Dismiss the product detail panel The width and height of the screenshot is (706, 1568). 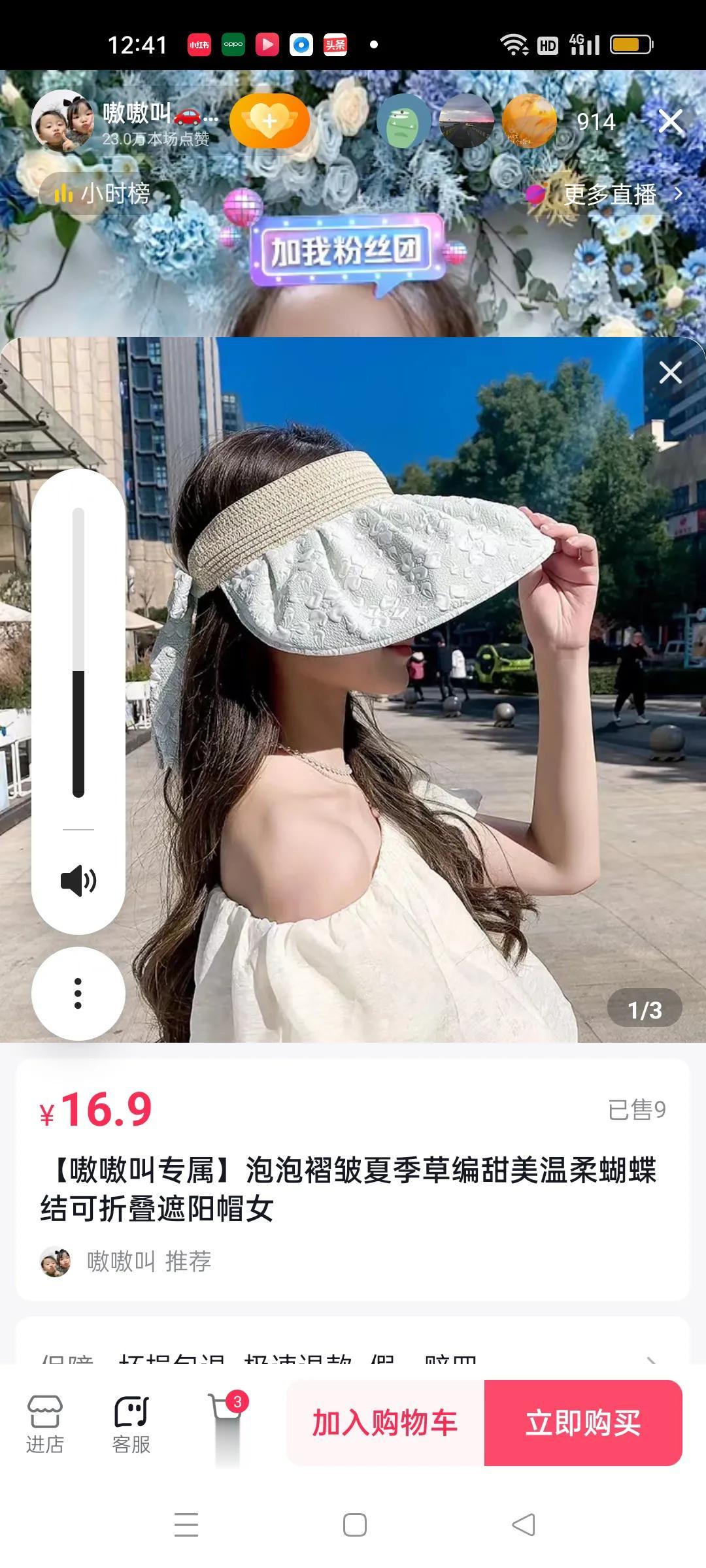pyautogui.click(x=670, y=373)
